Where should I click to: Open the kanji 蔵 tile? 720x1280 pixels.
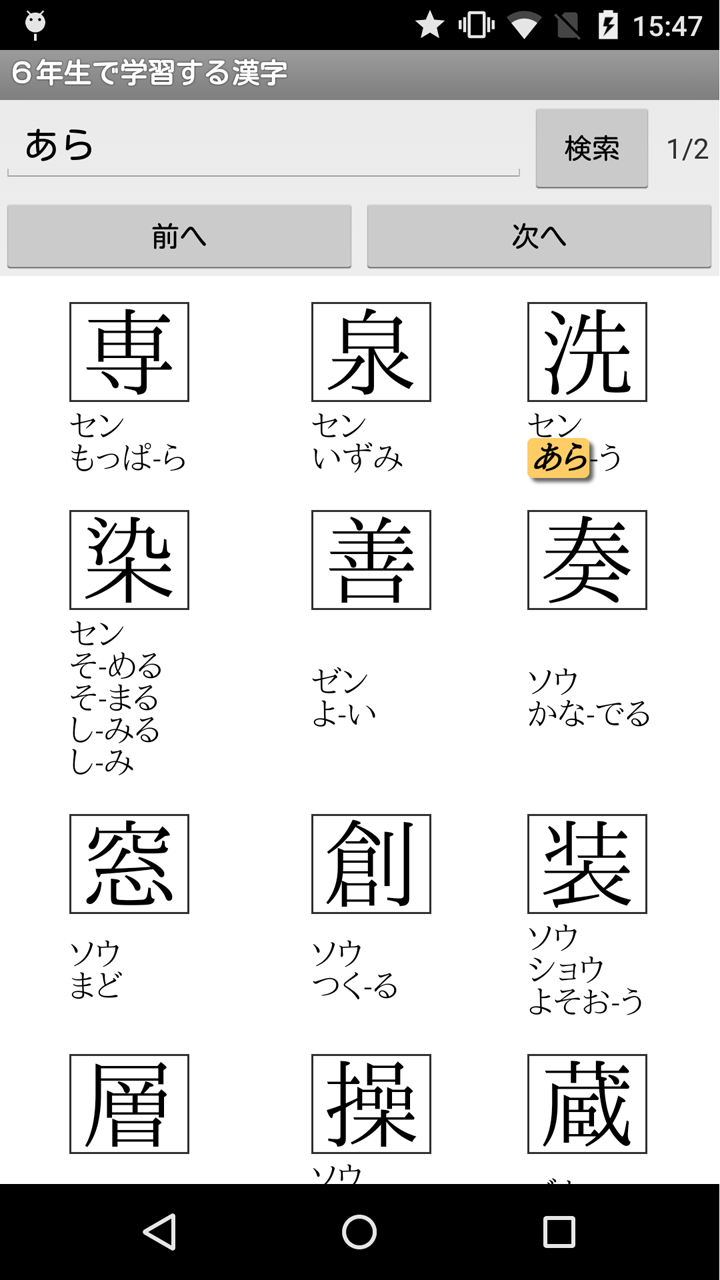click(587, 1104)
